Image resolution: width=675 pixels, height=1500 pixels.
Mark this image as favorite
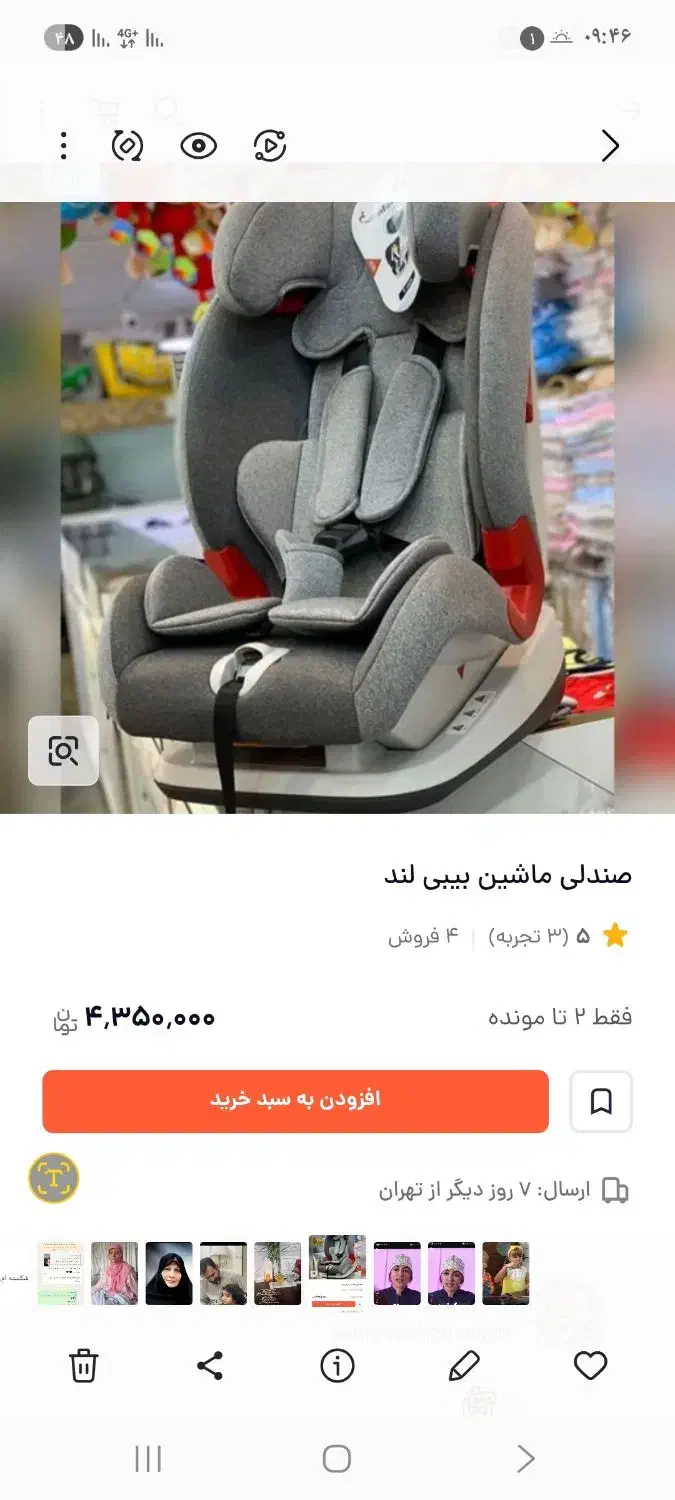590,1365
